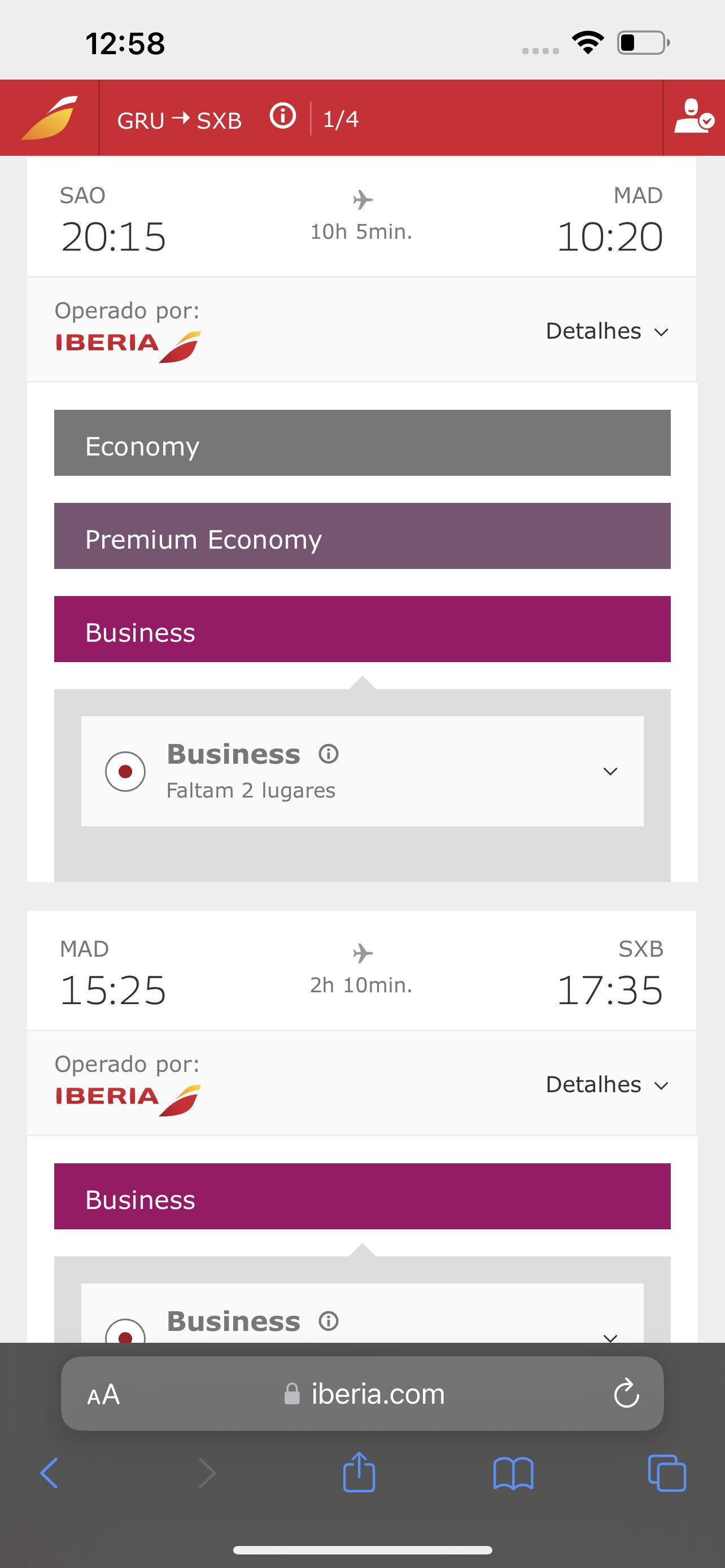725x1568 pixels.
Task: Expand Detalhes for the SAO to MAD flight
Action: (x=607, y=331)
